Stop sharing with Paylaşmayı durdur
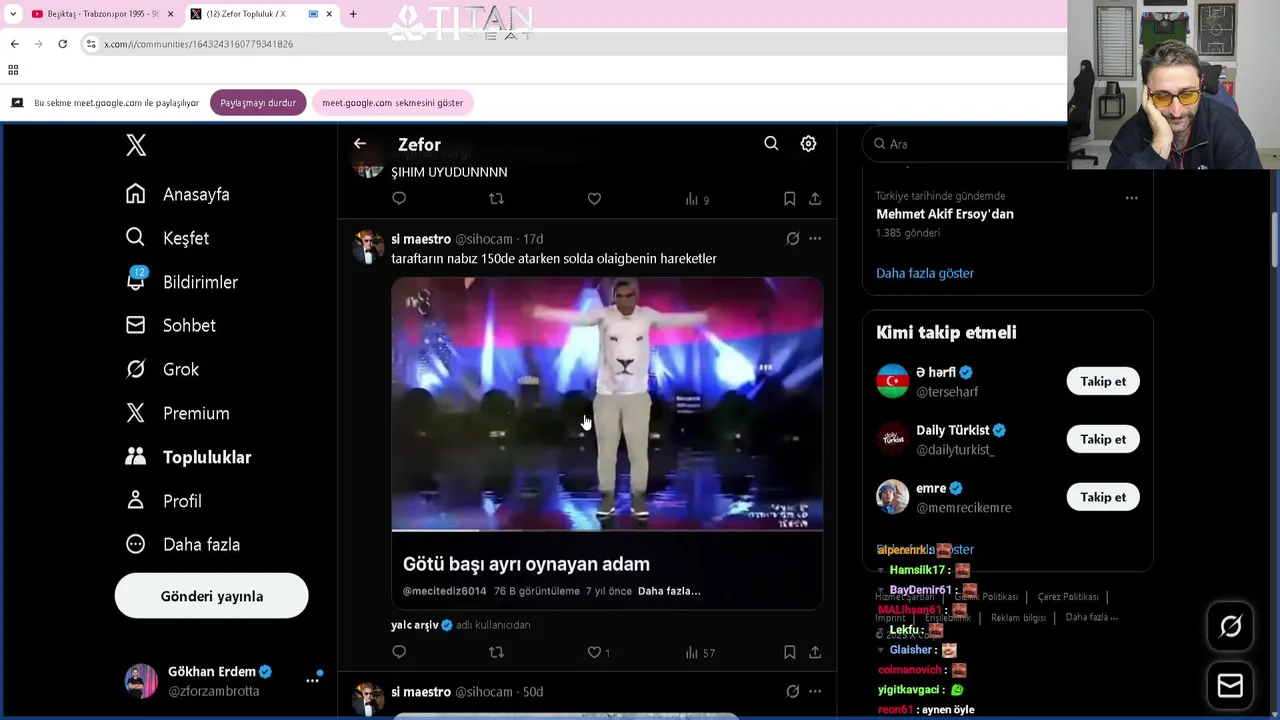Viewport: 1280px width, 720px height. click(x=258, y=103)
